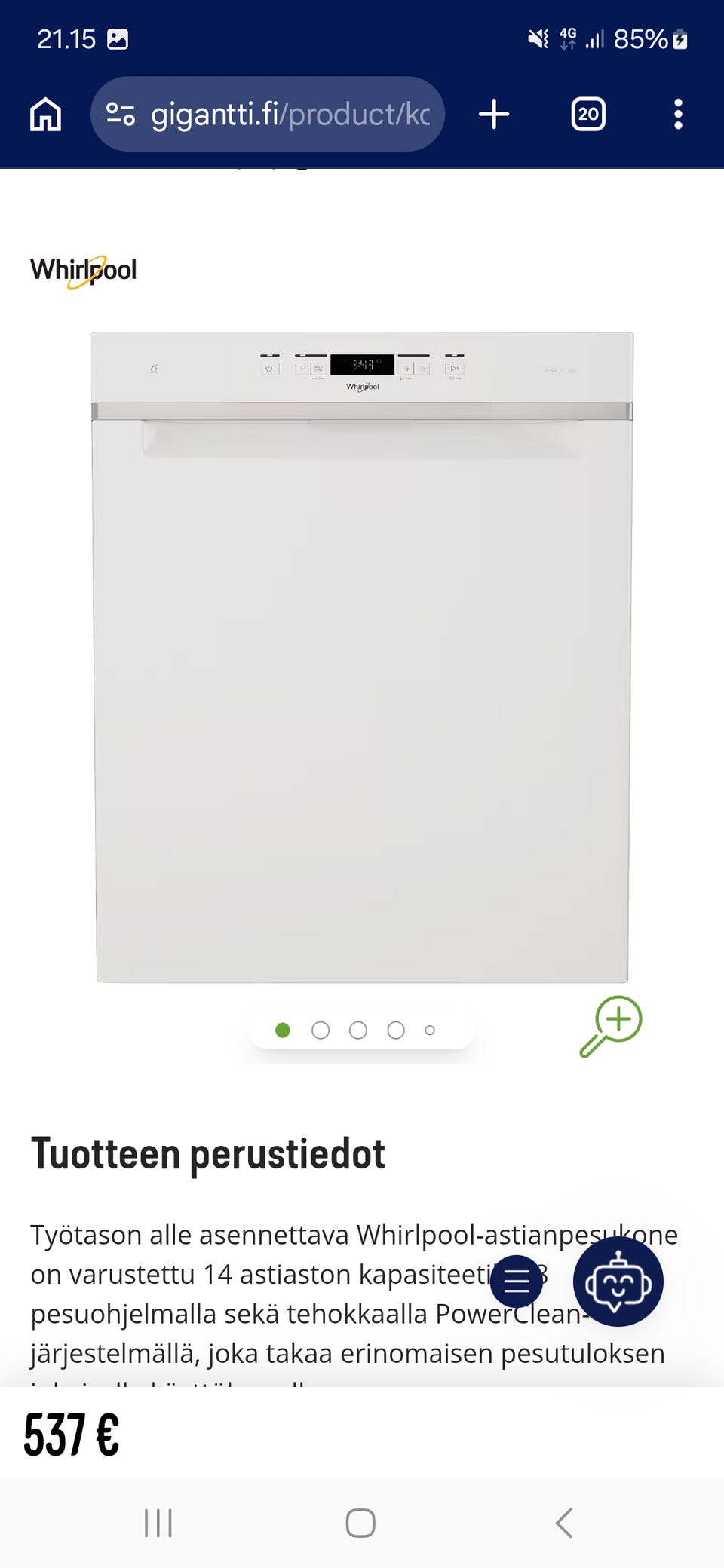Open the Whirlpool dishwasher product image
The height and width of the screenshot is (1568, 724).
[x=362, y=657]
